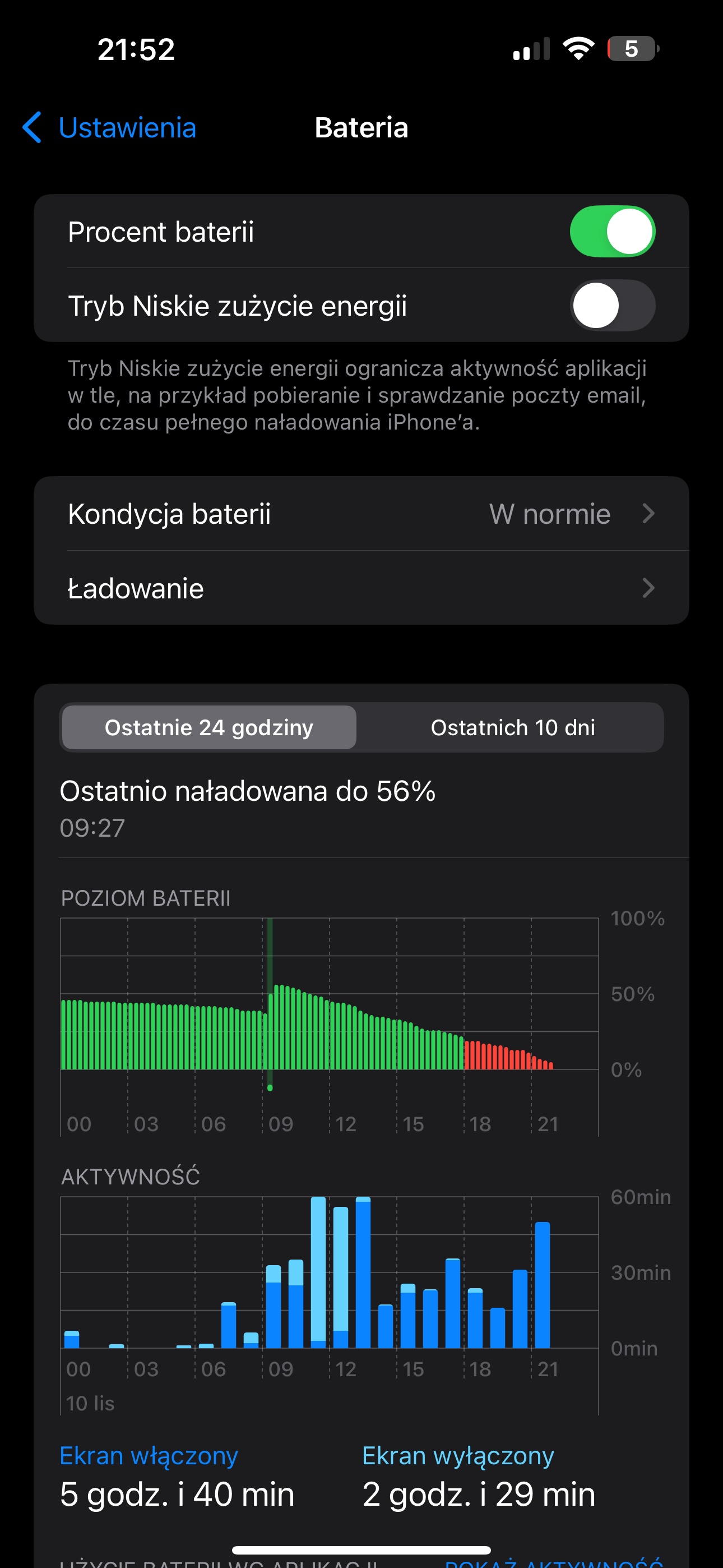Go back to Ustawienia
This screenshot has height=1568, width=723.
[x=109, y=128]
